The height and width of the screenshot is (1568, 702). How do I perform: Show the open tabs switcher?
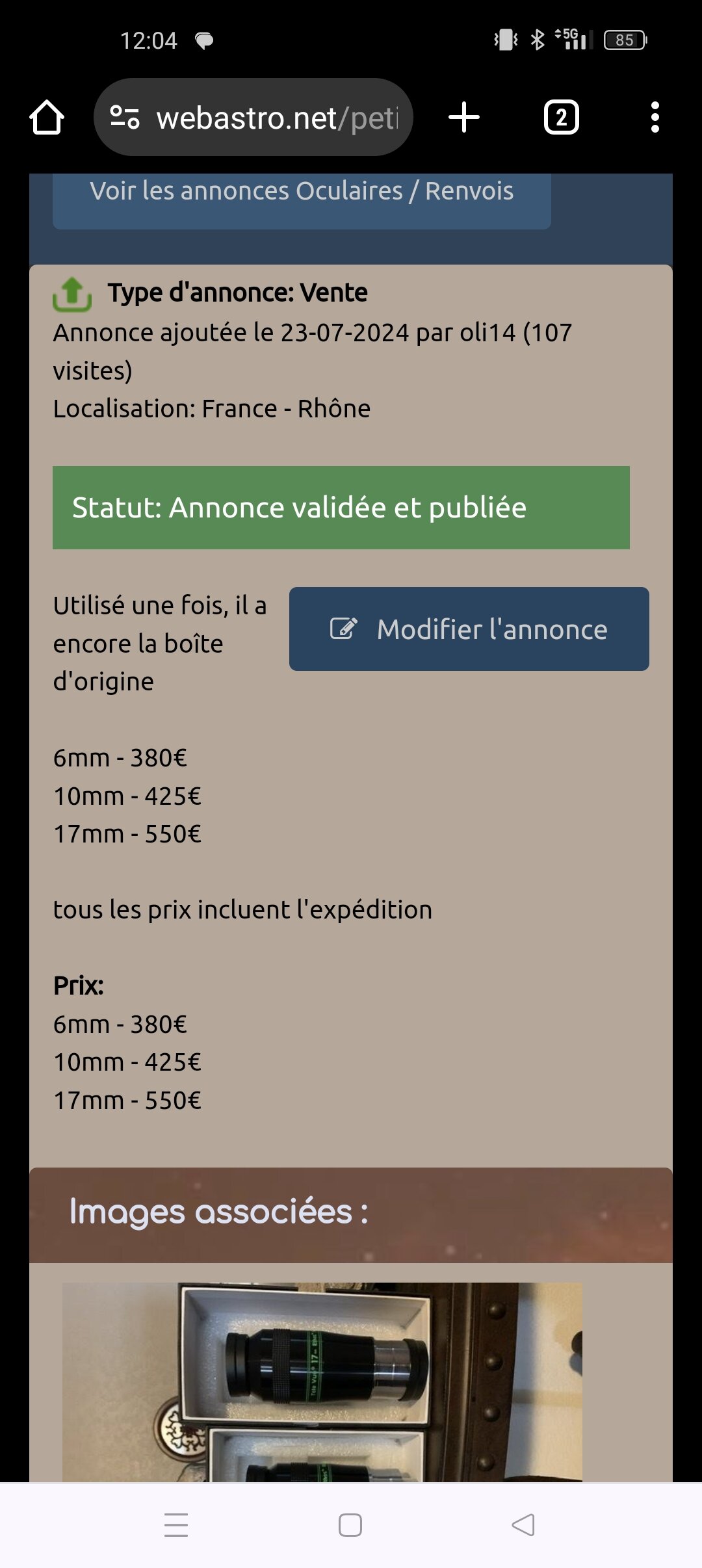point(561,118)
